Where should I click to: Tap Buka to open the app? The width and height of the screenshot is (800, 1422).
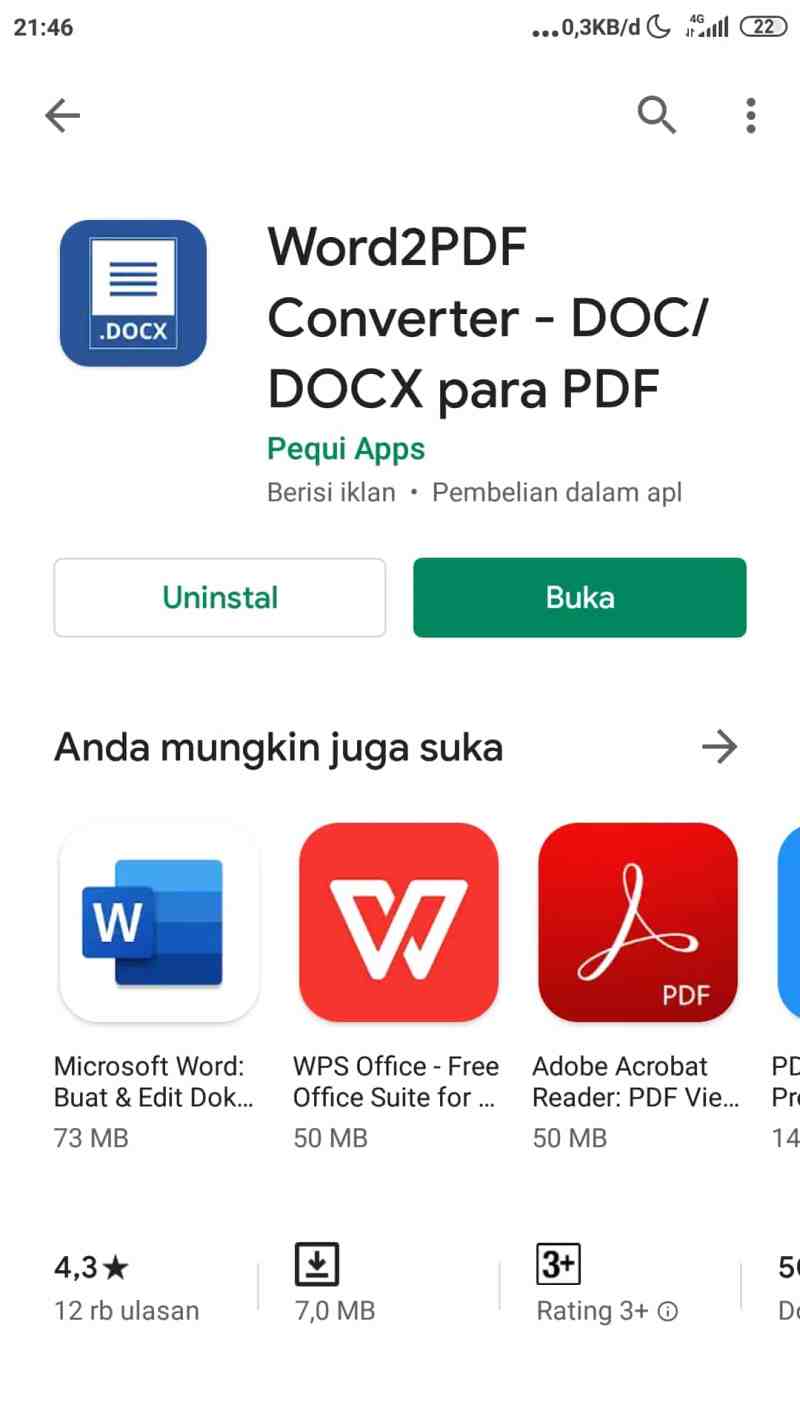point(580,598)
